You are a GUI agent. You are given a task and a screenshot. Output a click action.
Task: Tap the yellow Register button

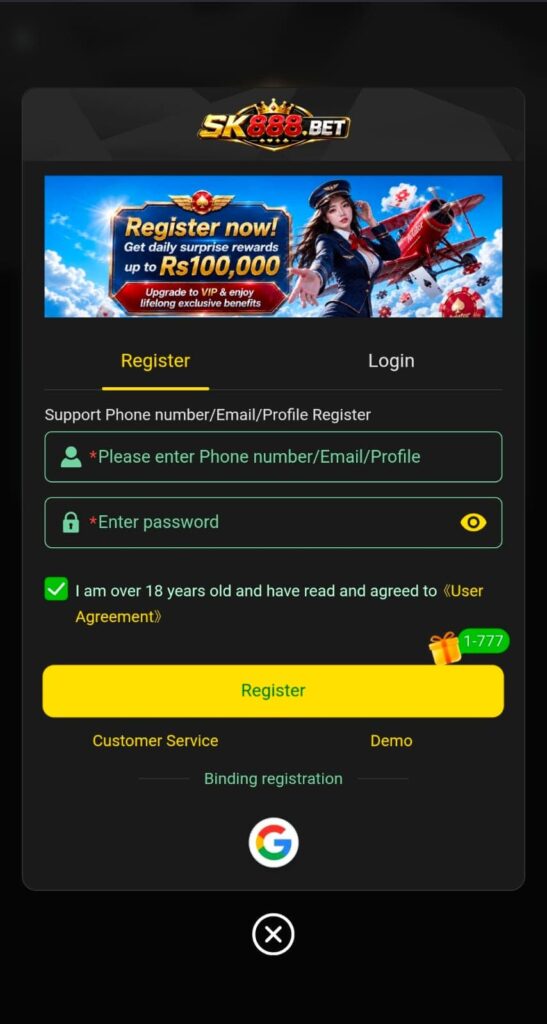tap(273, 691)
